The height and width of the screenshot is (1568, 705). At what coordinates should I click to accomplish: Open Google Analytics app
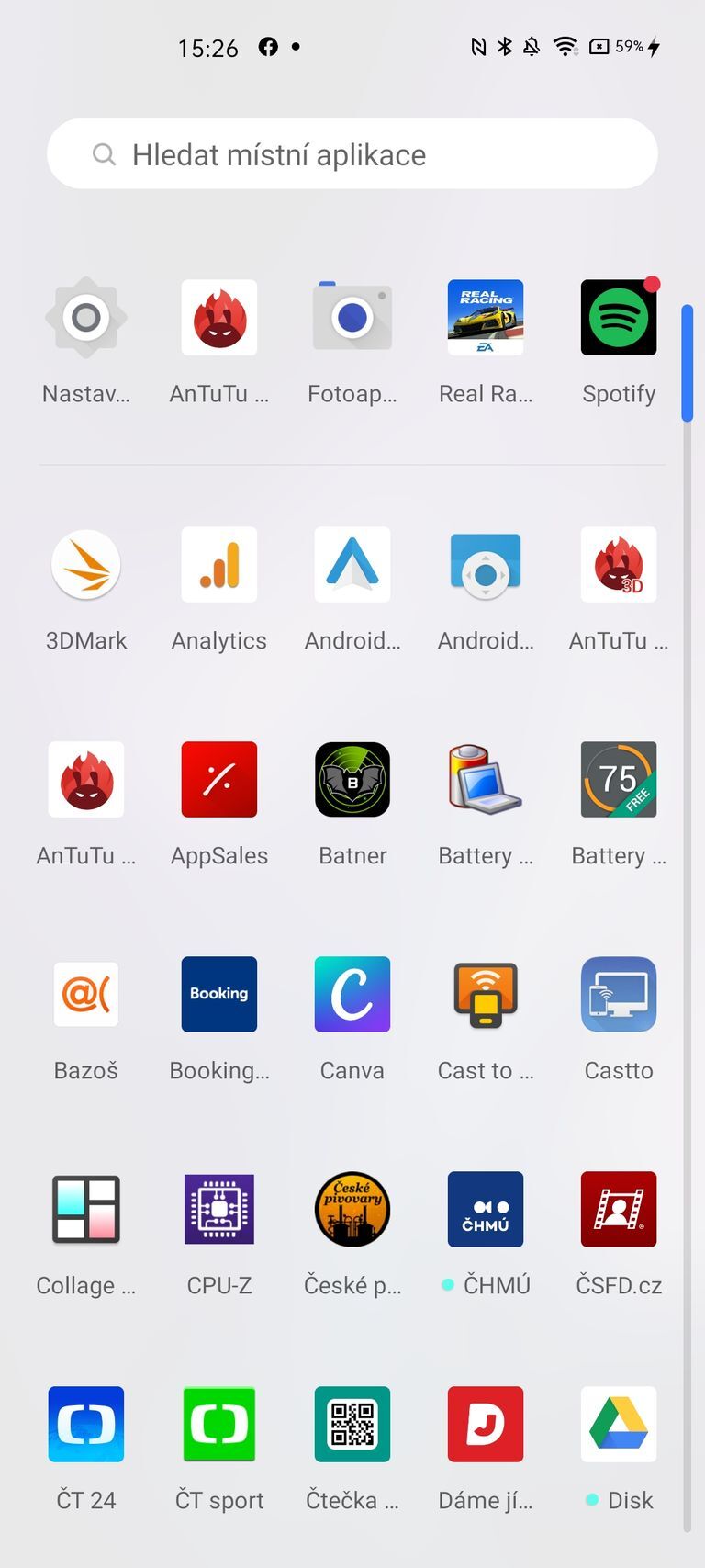pyautogui.click(x=219, y=565)
